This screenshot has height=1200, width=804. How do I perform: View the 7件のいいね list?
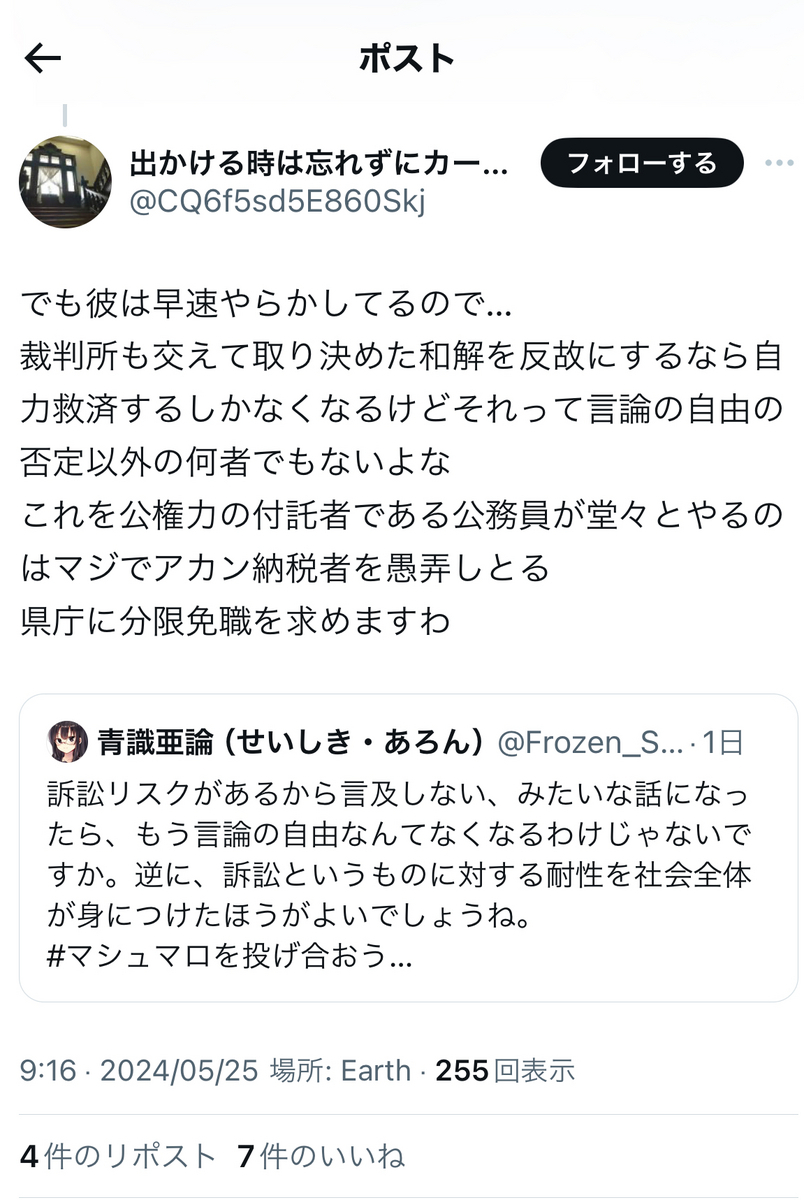pos(321,1157)
